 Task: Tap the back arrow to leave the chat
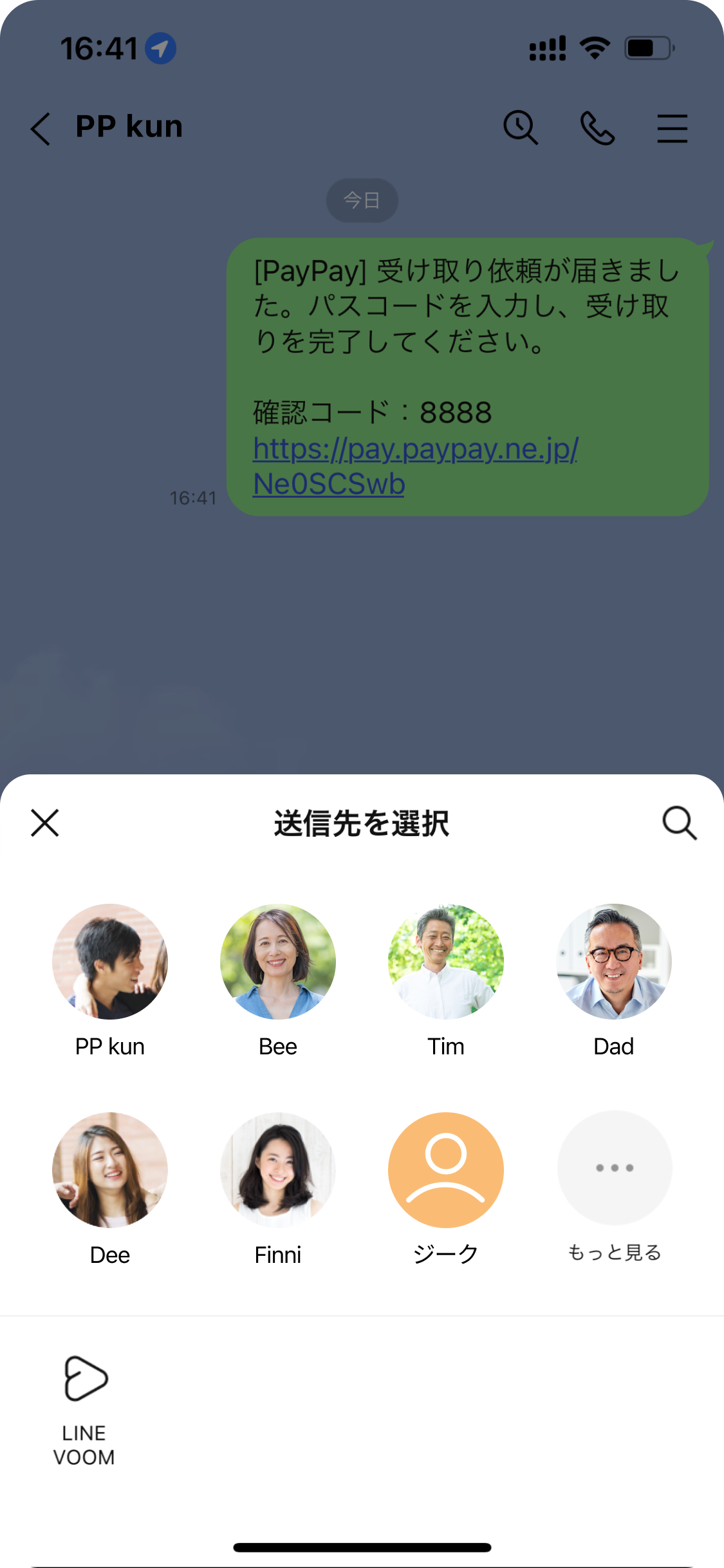pos(40,128)
